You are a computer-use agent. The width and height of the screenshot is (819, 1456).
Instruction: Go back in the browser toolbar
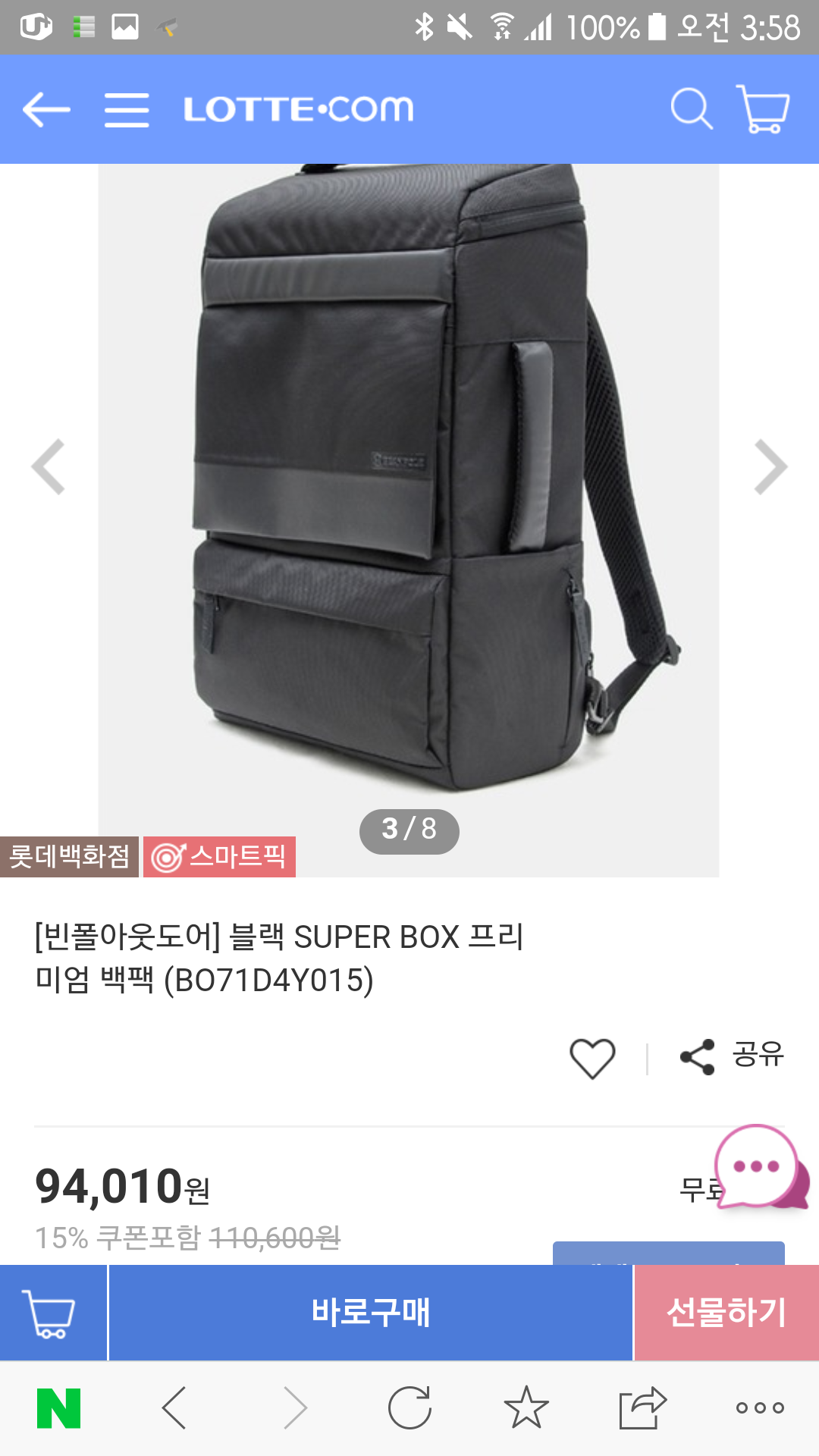pos(174,1408)
